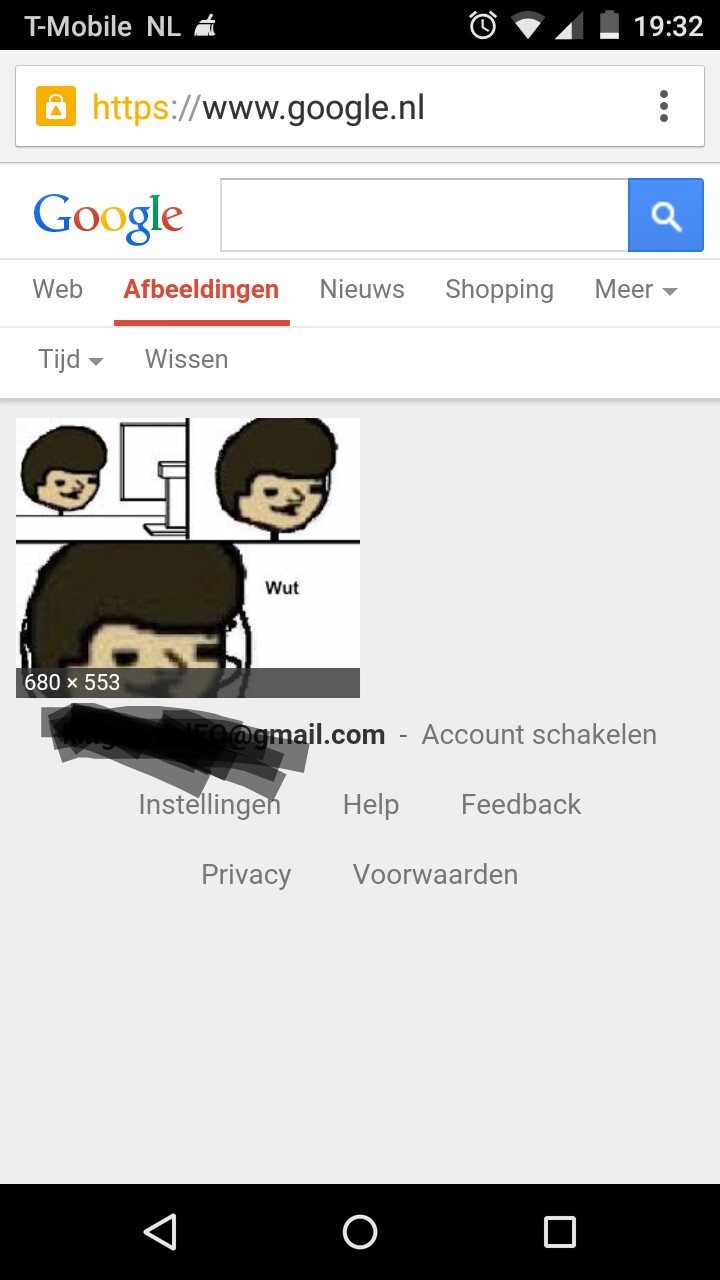Open recent apps from the navigation bar
Screen dimensions: 720x1280
click(x=559, y=1232)
